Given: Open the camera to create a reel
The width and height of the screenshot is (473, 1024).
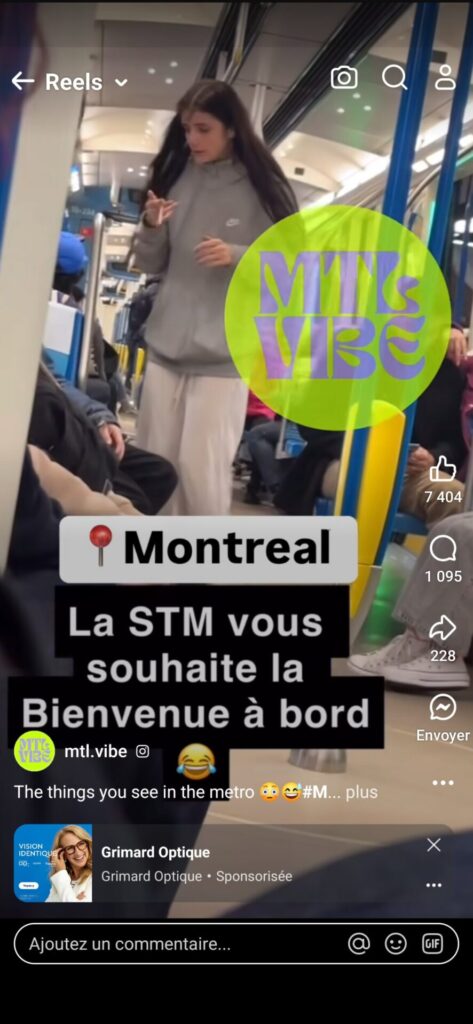Looking at the screenshot, I should [x=344, y=78].
